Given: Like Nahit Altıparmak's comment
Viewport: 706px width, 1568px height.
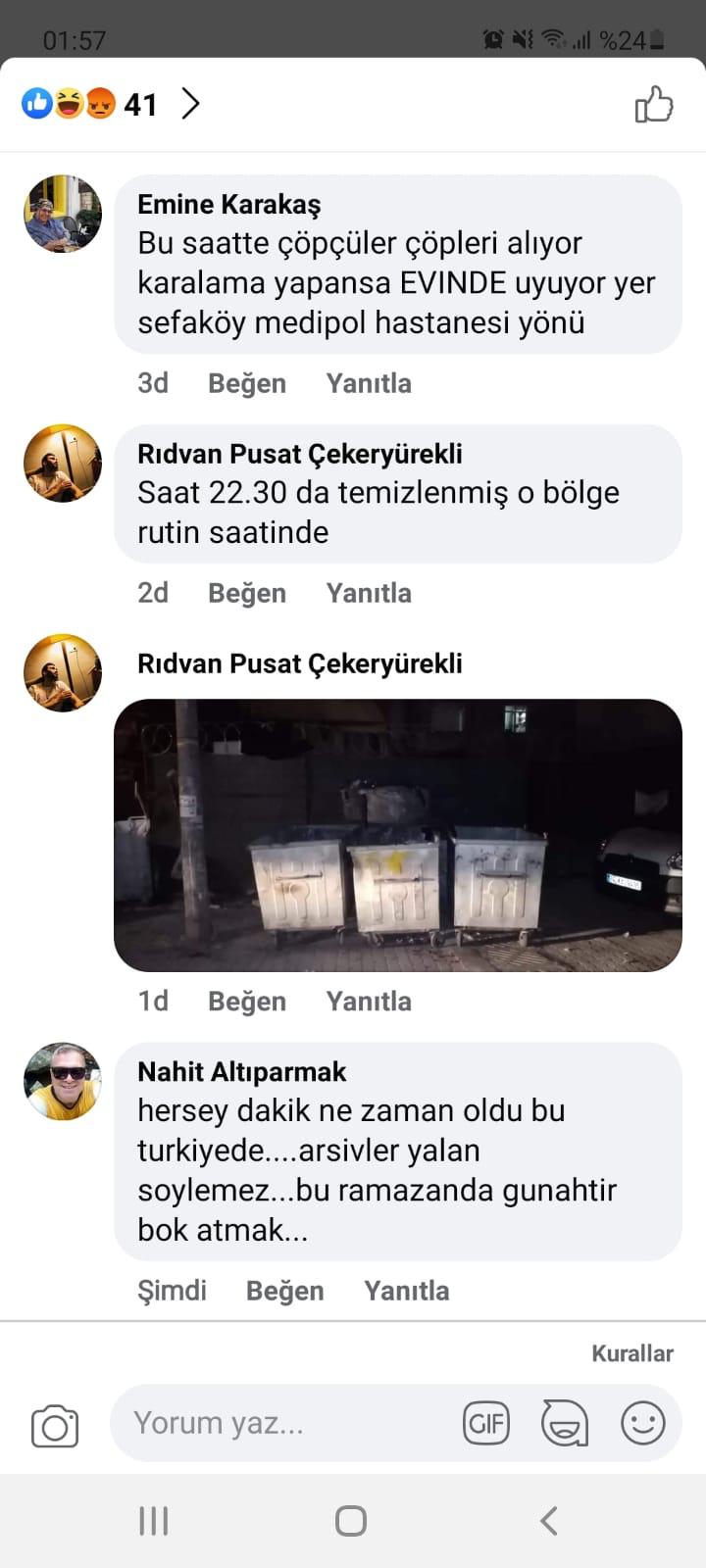Looking at the screenshot, I should (x=284, y=1291).
